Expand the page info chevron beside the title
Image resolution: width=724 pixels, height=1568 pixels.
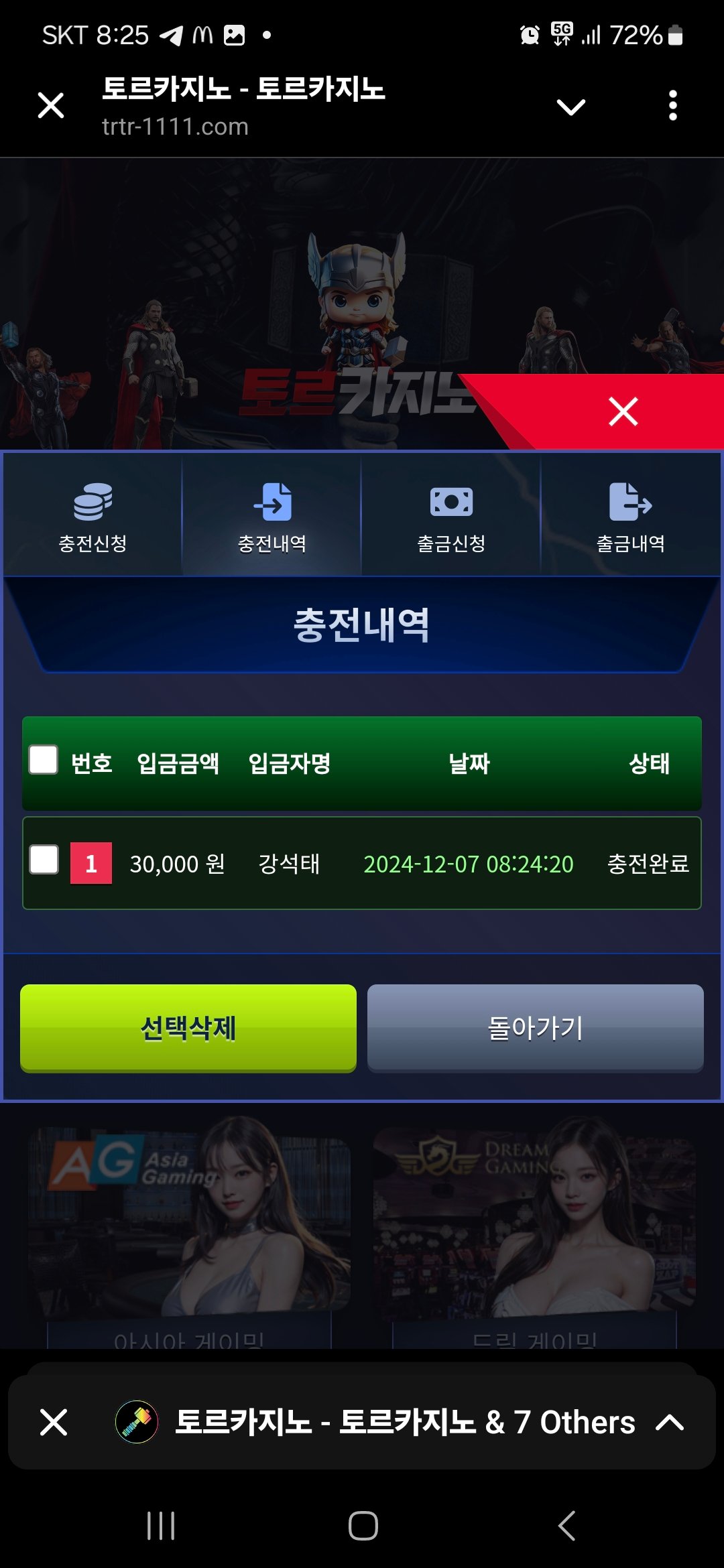coord(571,107)
